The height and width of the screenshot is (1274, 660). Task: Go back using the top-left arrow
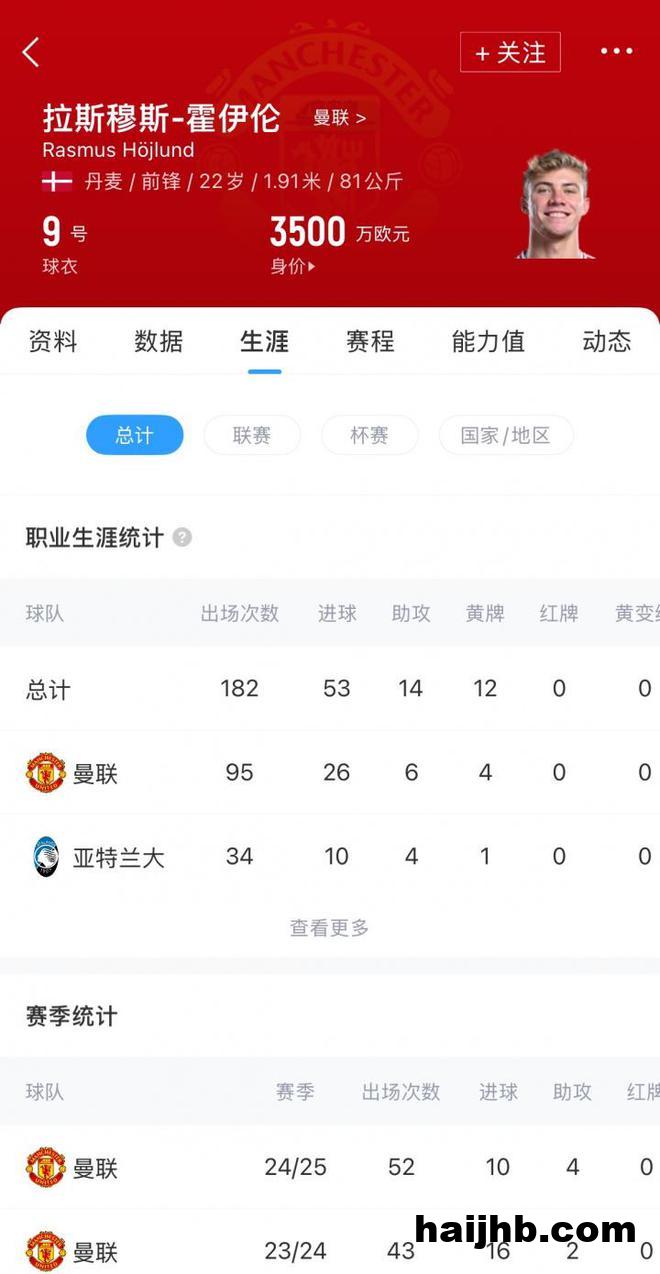point(31,52)
